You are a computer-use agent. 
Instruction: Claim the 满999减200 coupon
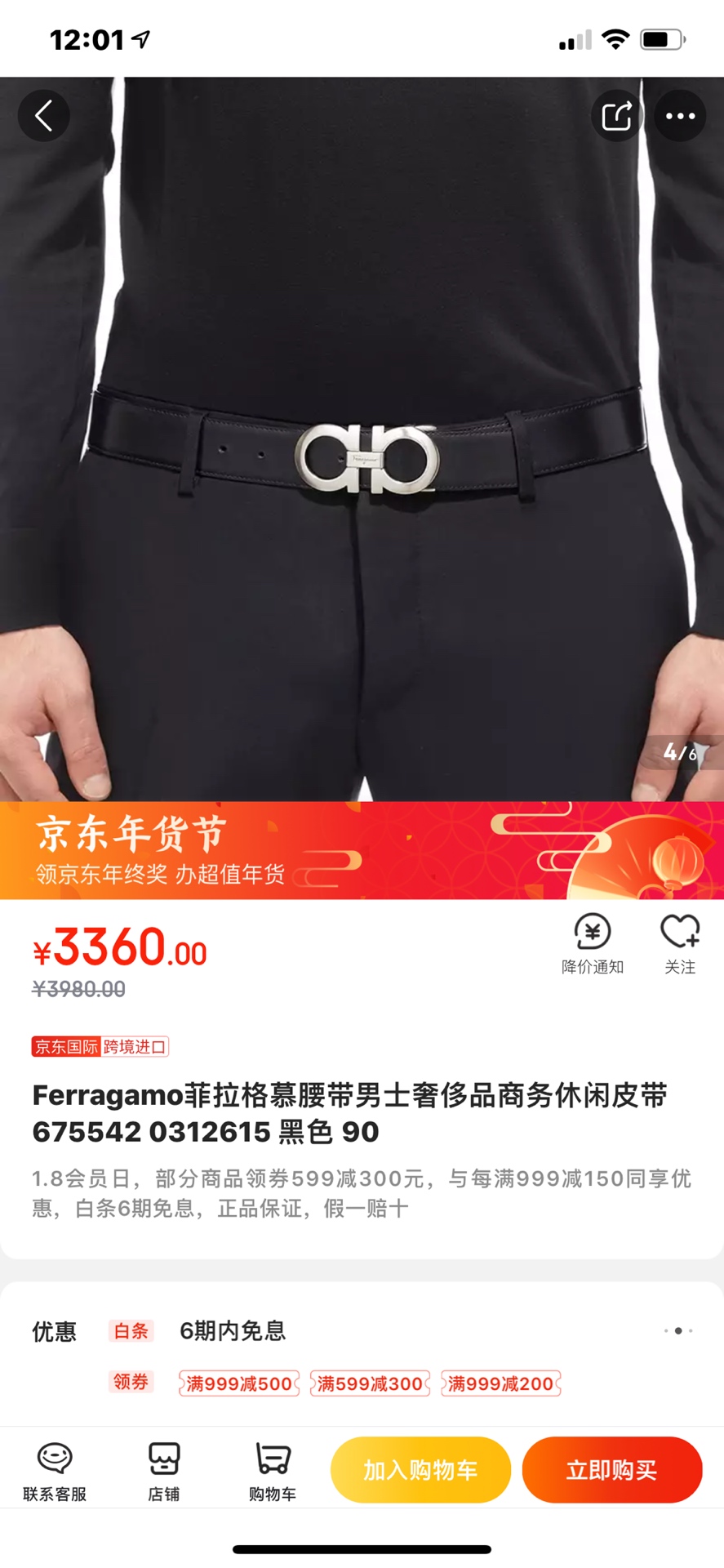[x=500, y=1383]
